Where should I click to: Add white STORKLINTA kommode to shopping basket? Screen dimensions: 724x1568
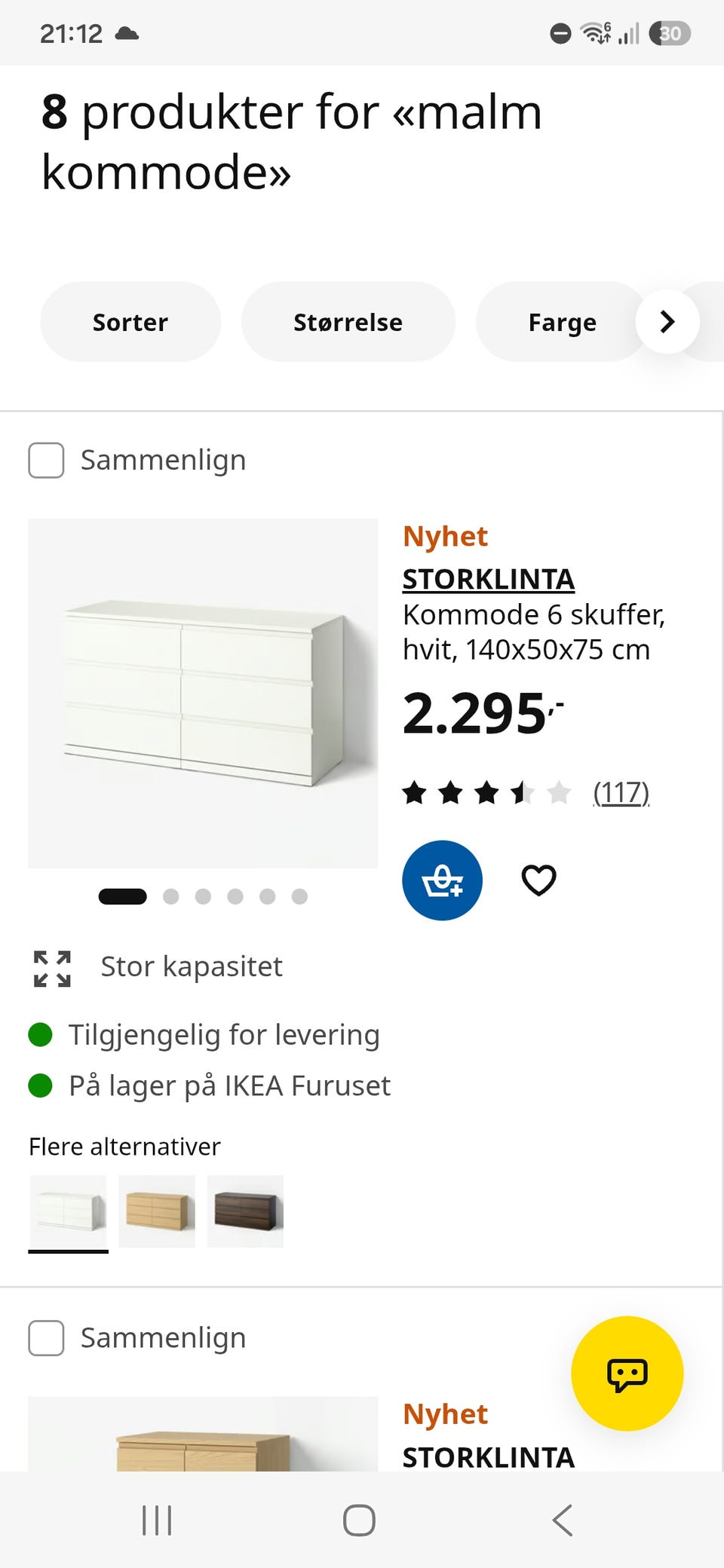click(x=442, y=880)
